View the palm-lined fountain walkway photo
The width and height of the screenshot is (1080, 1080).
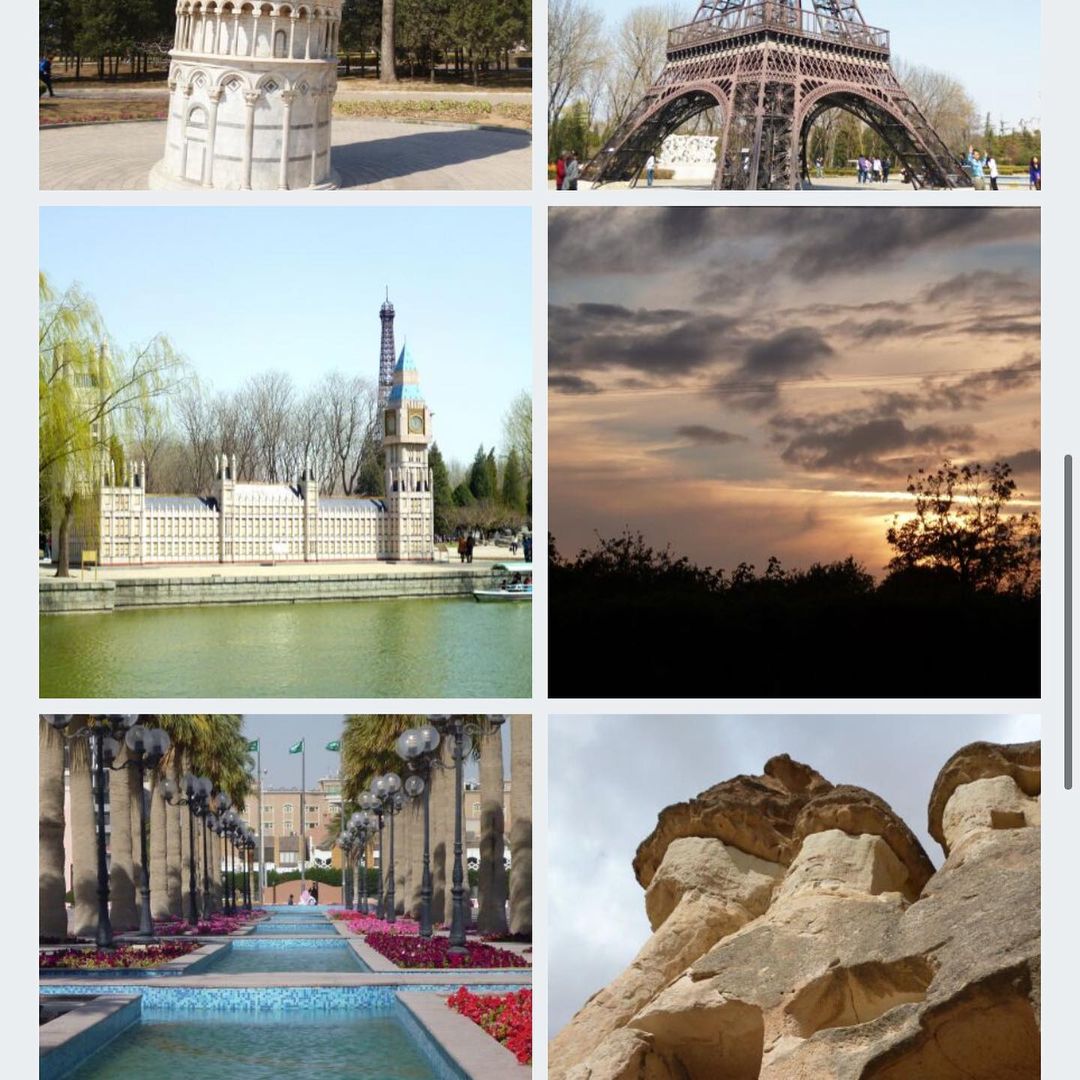(x=285, y=896)
